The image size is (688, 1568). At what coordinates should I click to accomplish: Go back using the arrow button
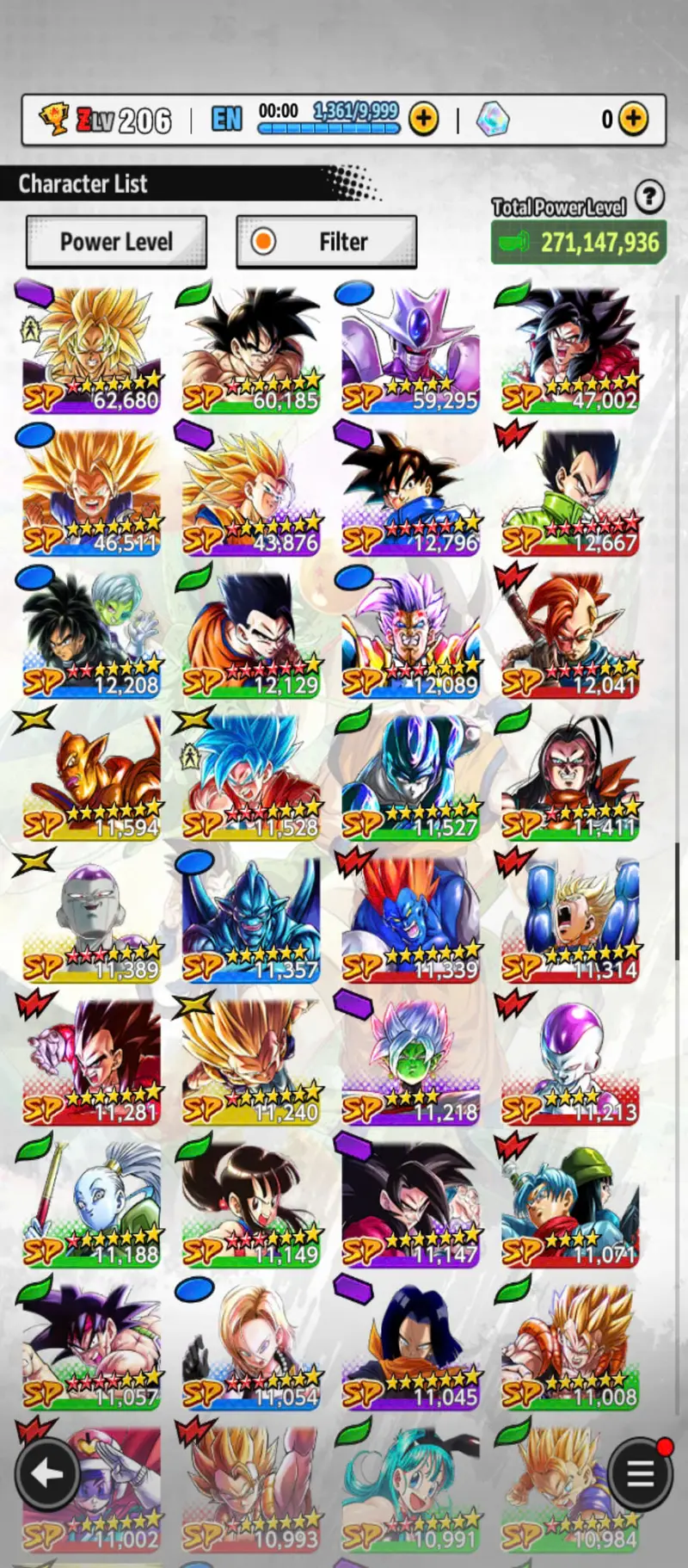[x=47, y=1474]
